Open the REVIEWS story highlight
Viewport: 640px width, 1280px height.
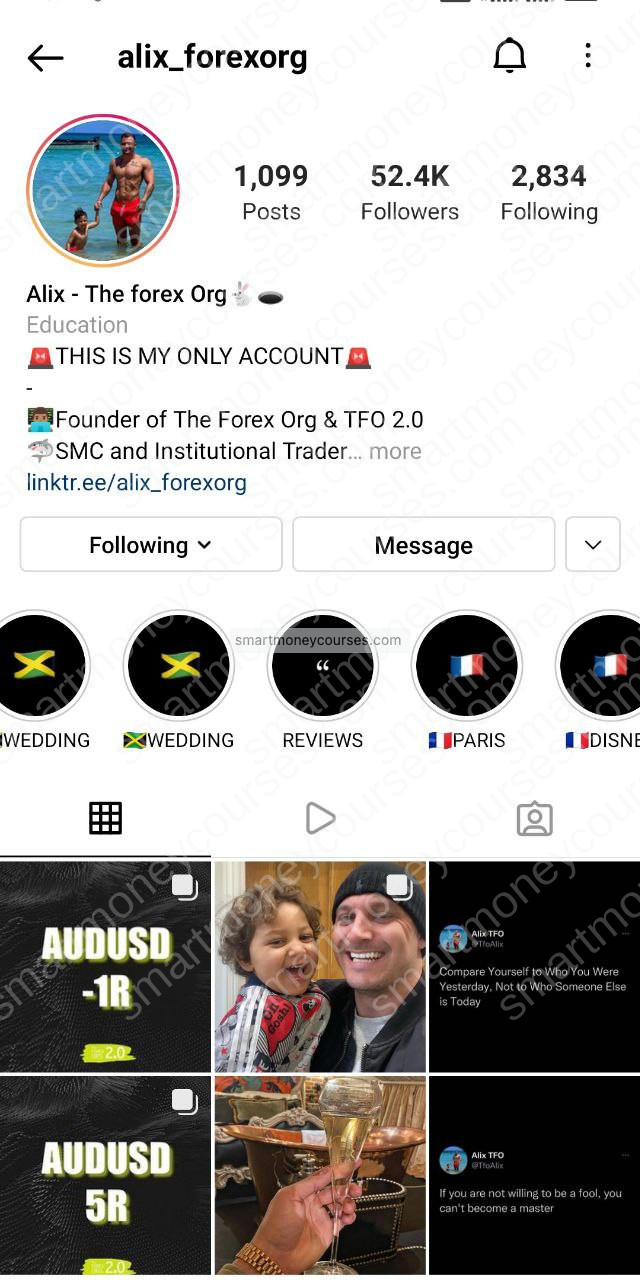[x=322, y=666]
